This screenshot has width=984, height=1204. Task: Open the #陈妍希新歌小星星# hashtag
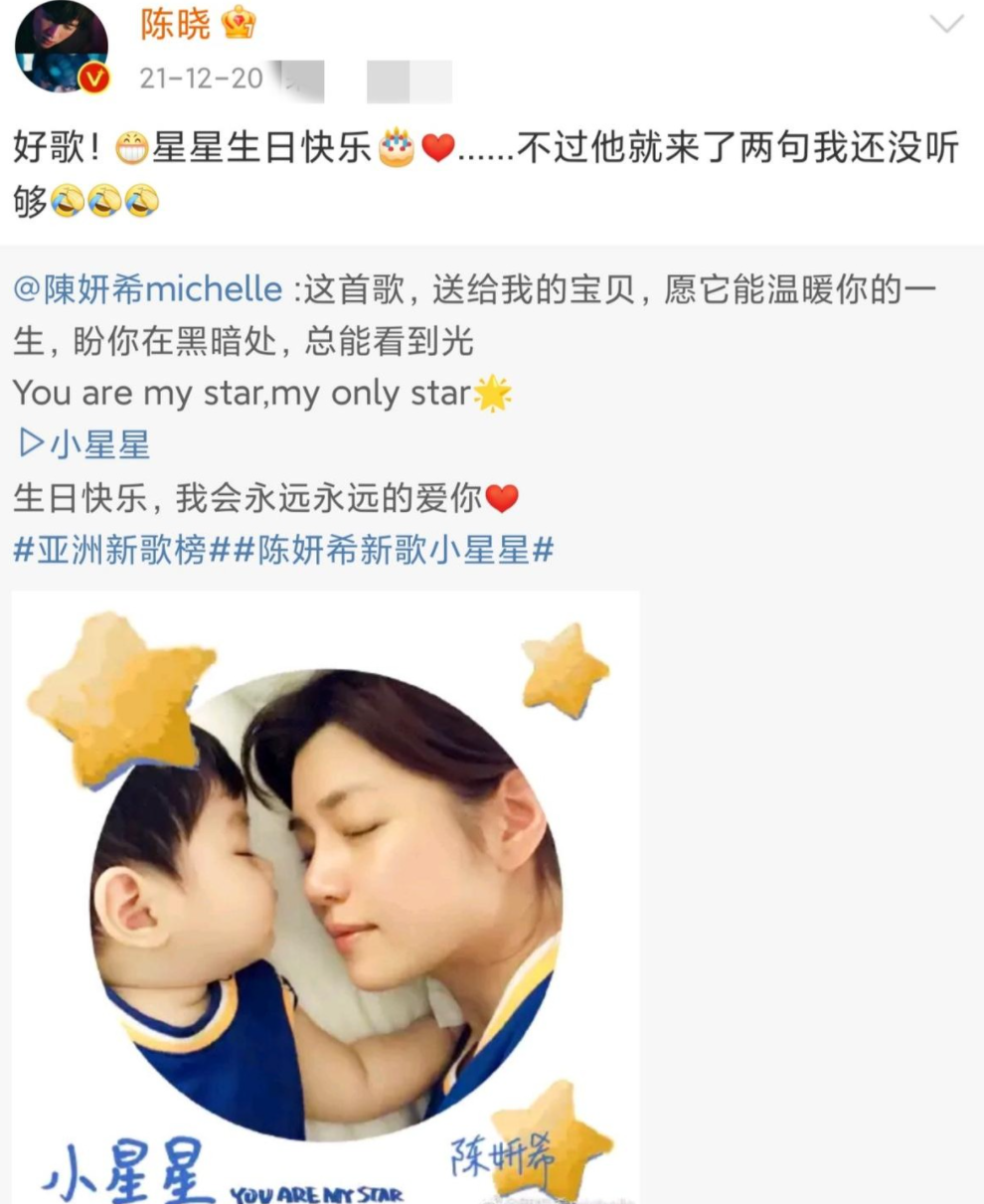coord(393,550)
